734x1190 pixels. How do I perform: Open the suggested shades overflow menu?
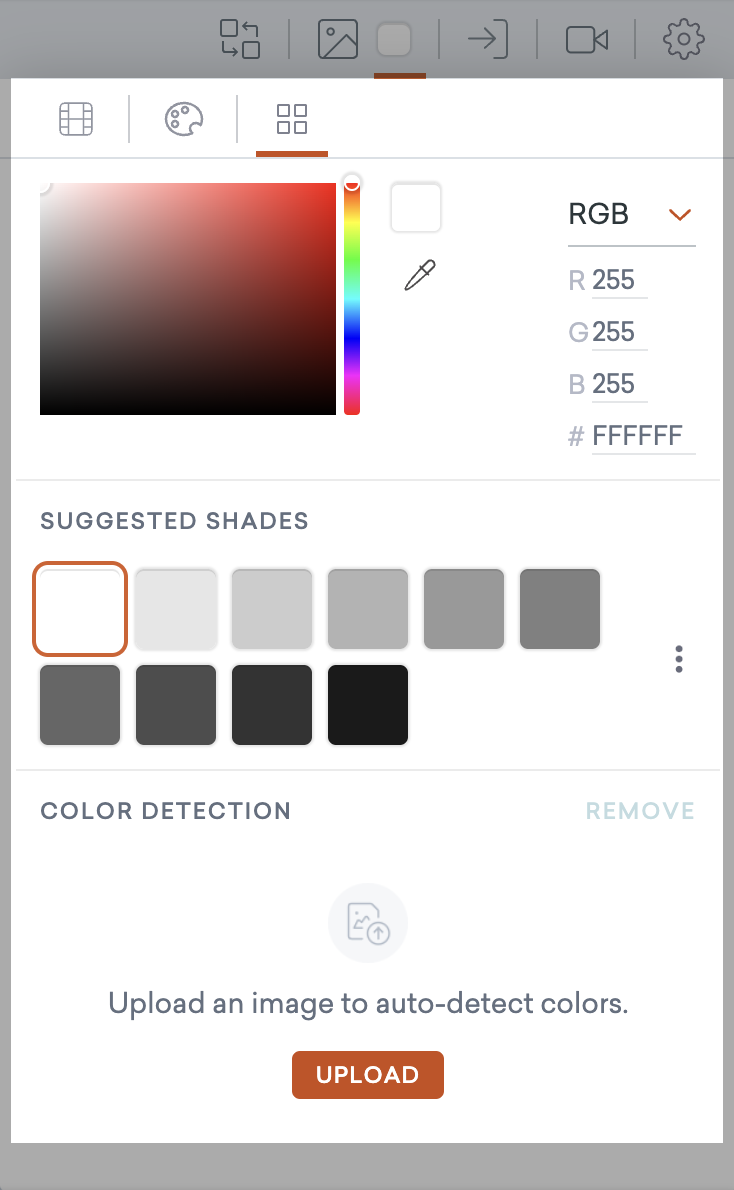(x=679, y=658)
